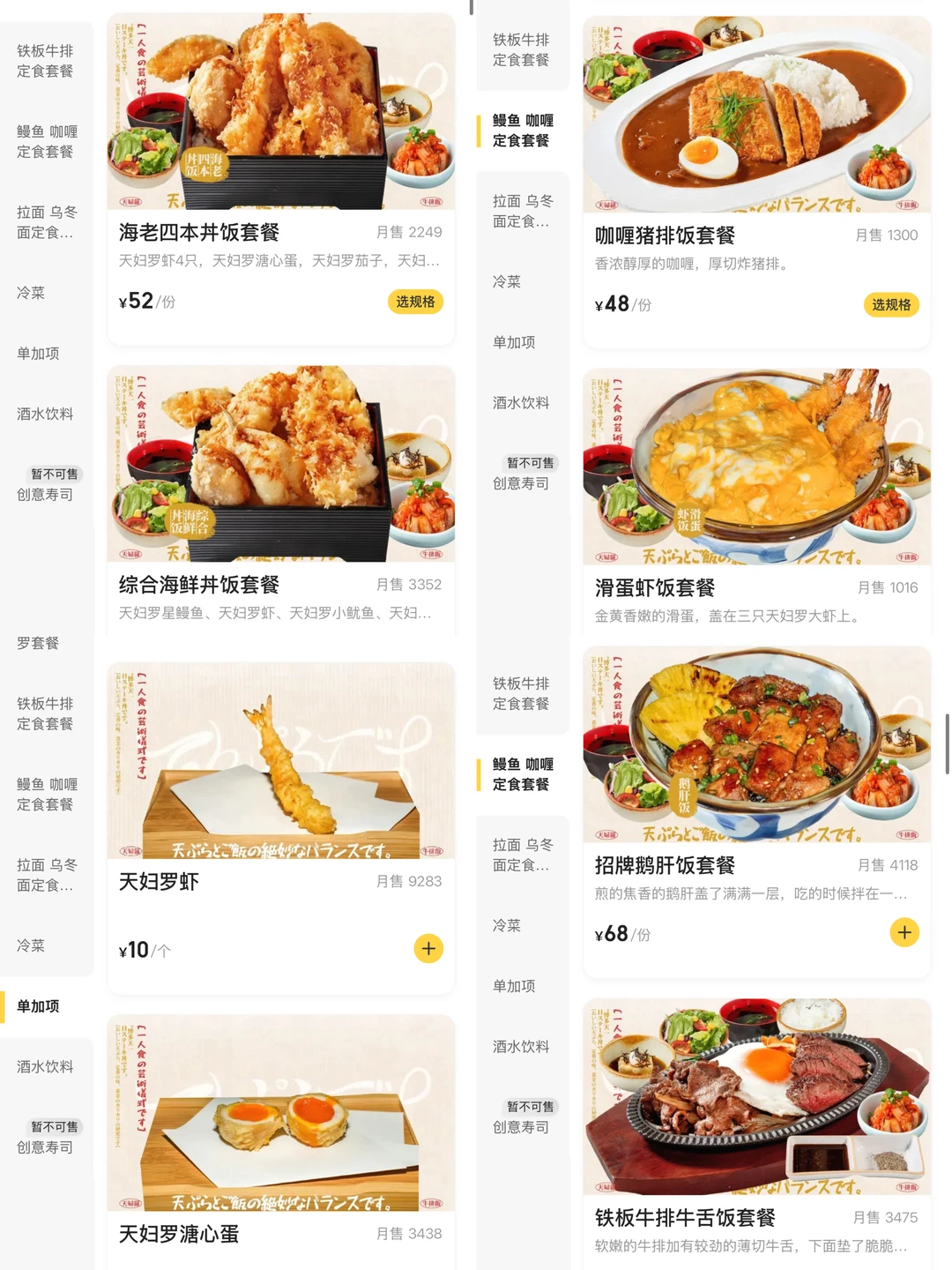
Task: Open the 拉面 乌冬面定食 category
Action: point(47,223)
